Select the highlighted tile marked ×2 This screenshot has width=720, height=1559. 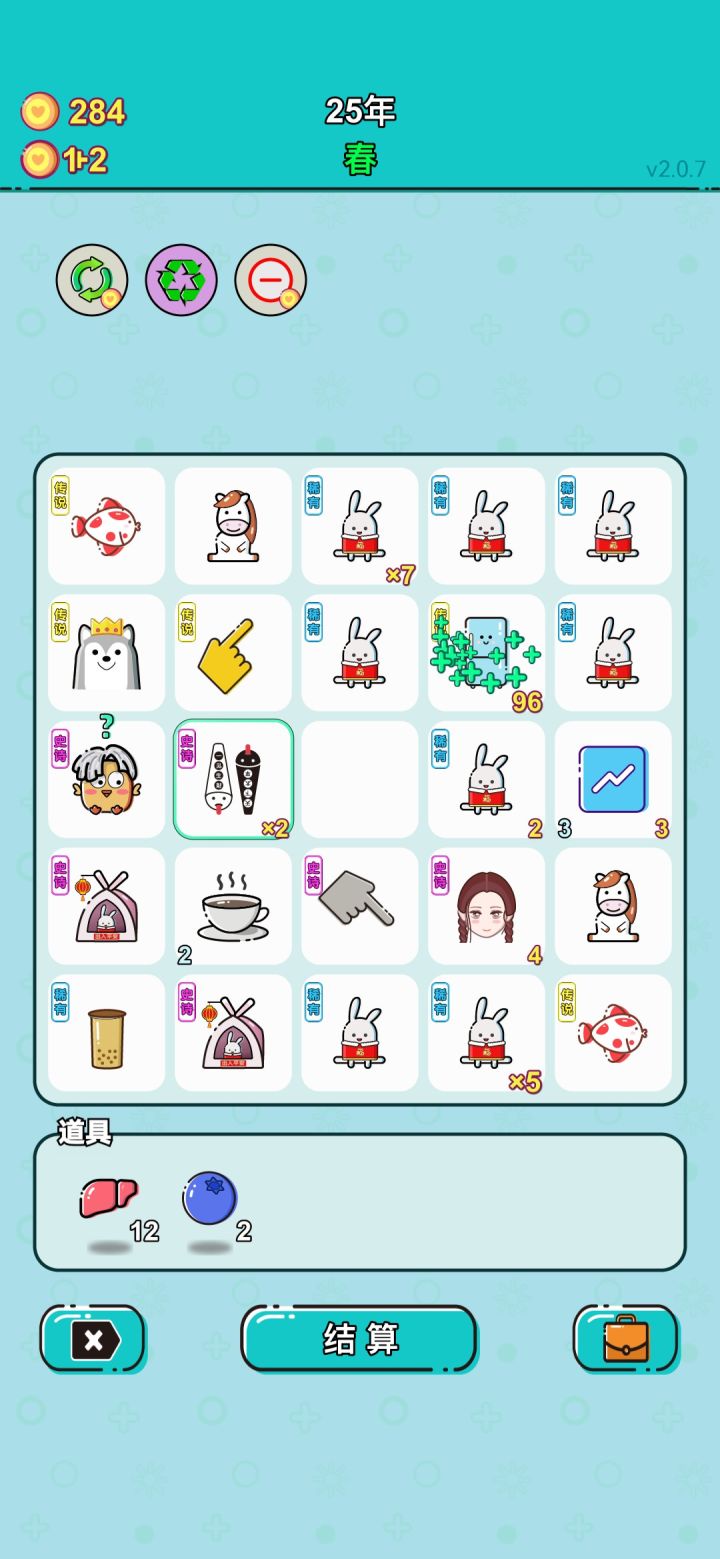point(233,780)
